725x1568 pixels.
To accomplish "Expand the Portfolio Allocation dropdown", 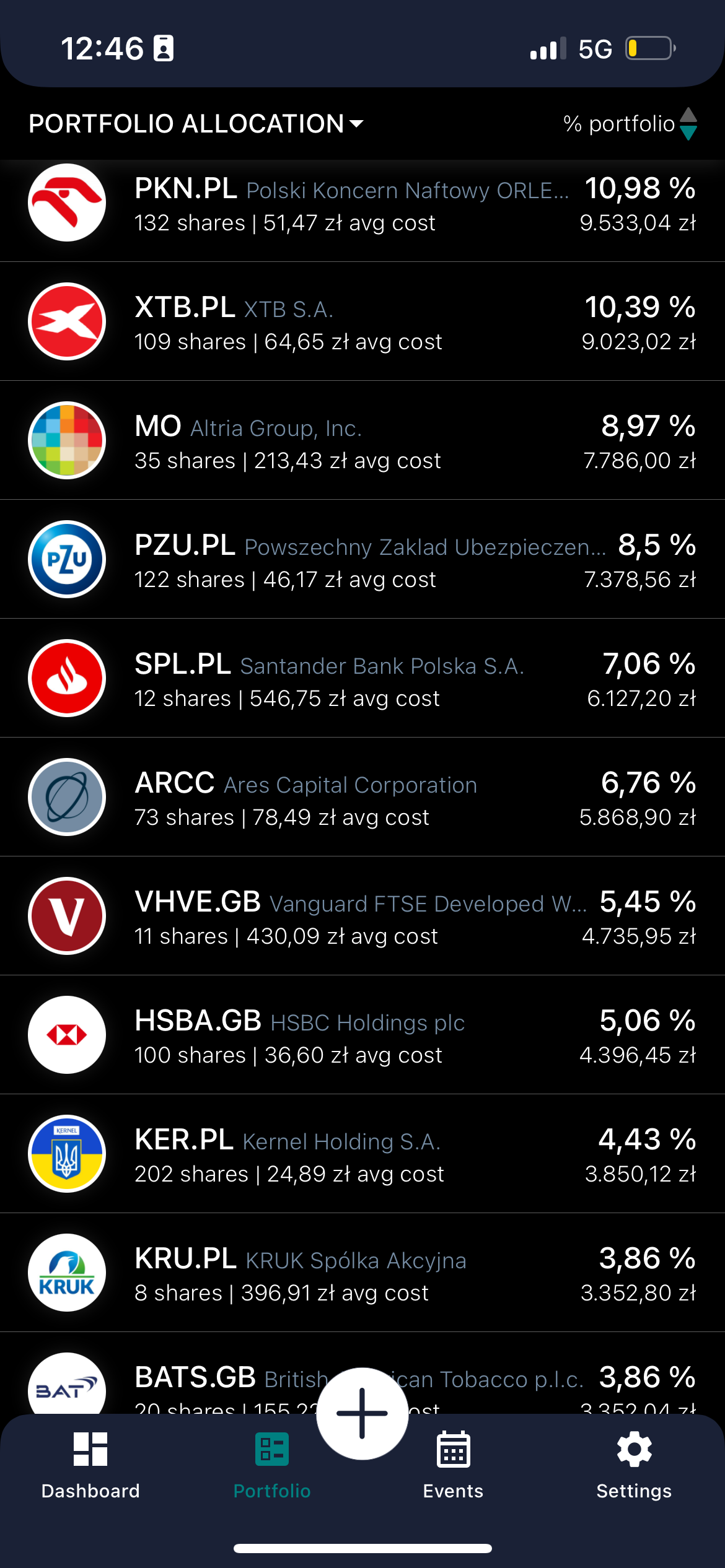I will (196, 124).
